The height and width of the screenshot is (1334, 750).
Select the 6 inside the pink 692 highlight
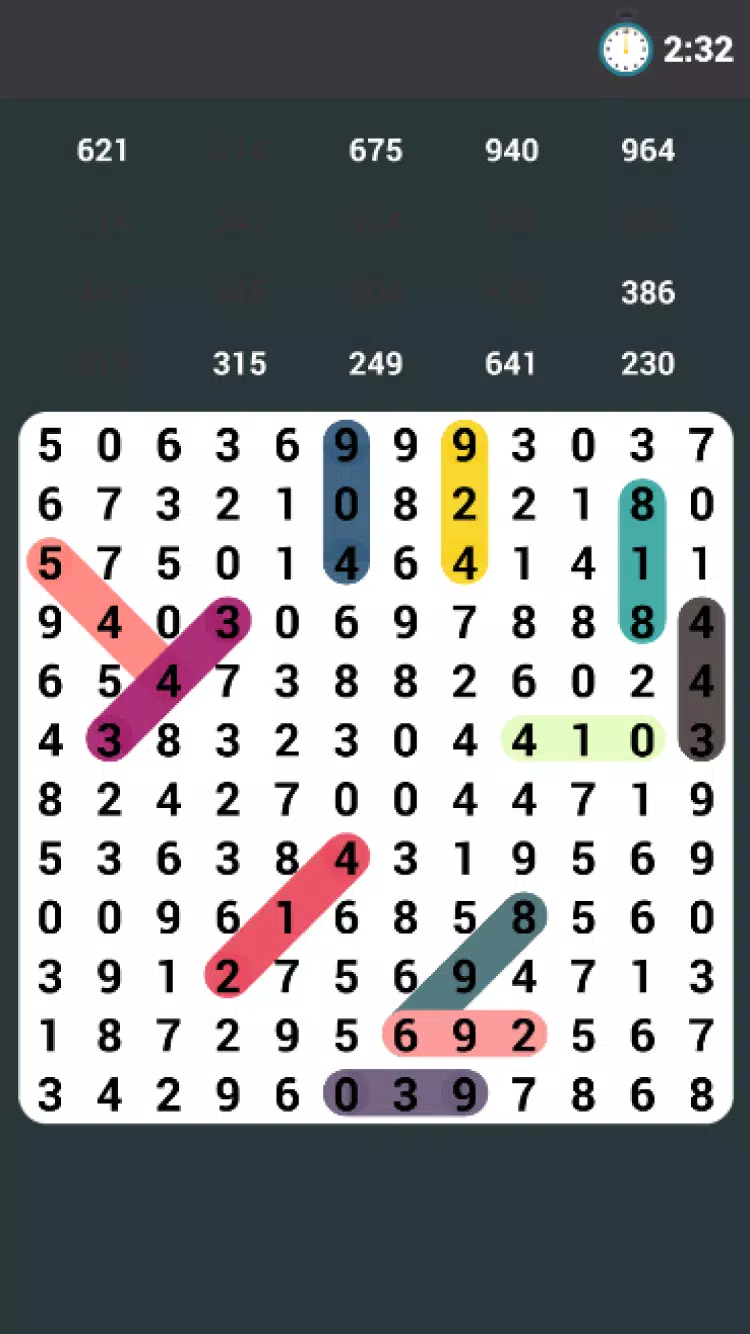[x=405, y=1036]
